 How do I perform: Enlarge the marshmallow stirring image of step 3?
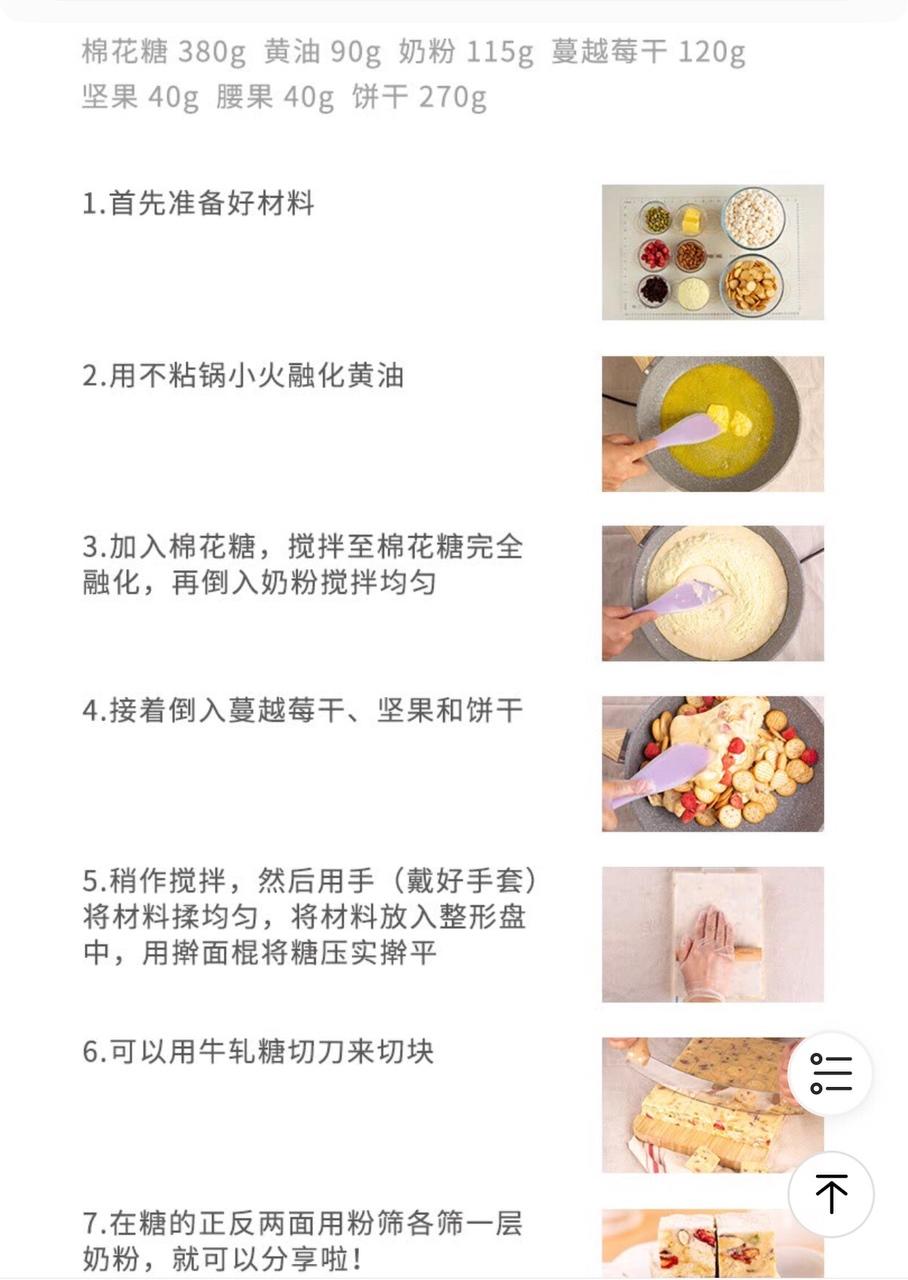click(x=711, y=592)
